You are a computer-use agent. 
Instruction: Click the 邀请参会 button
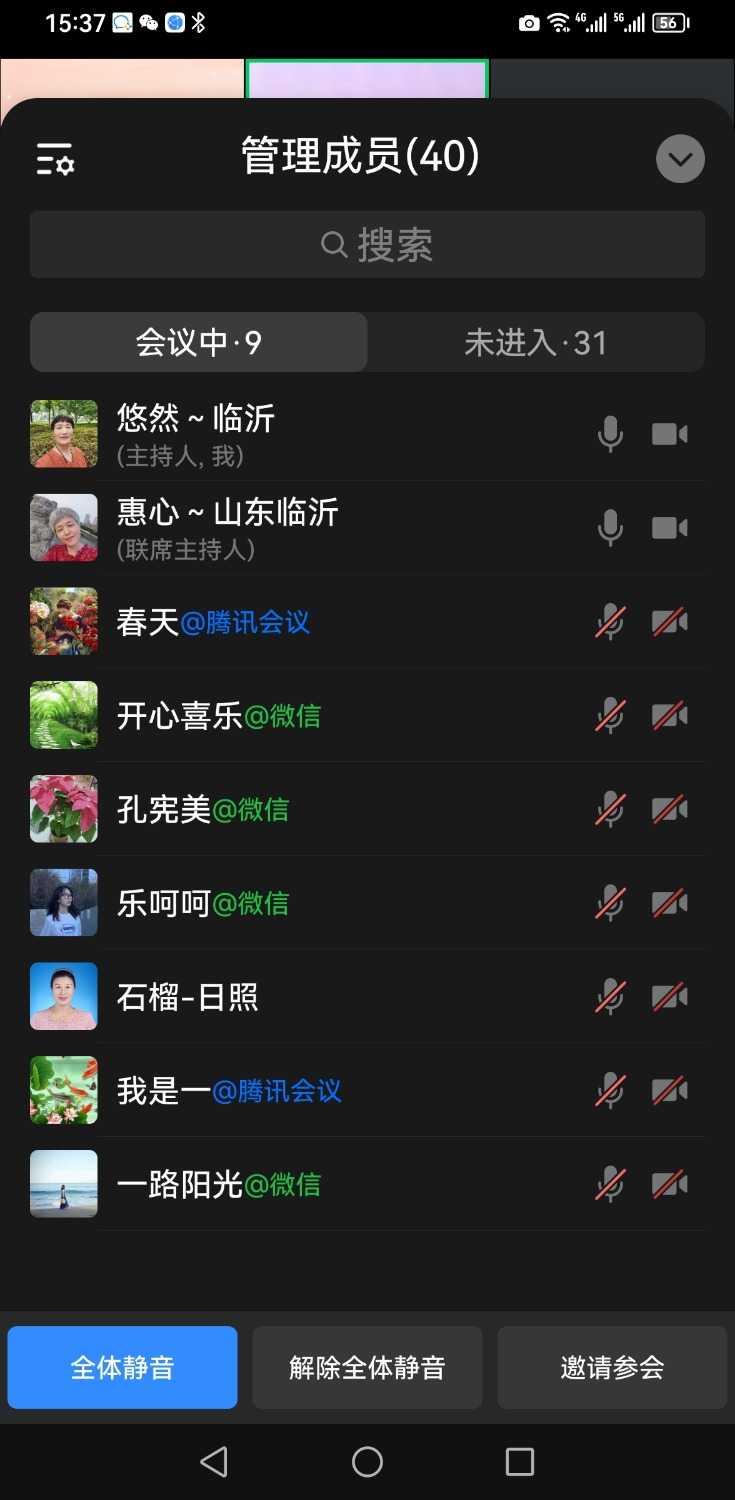[612, 1367]
